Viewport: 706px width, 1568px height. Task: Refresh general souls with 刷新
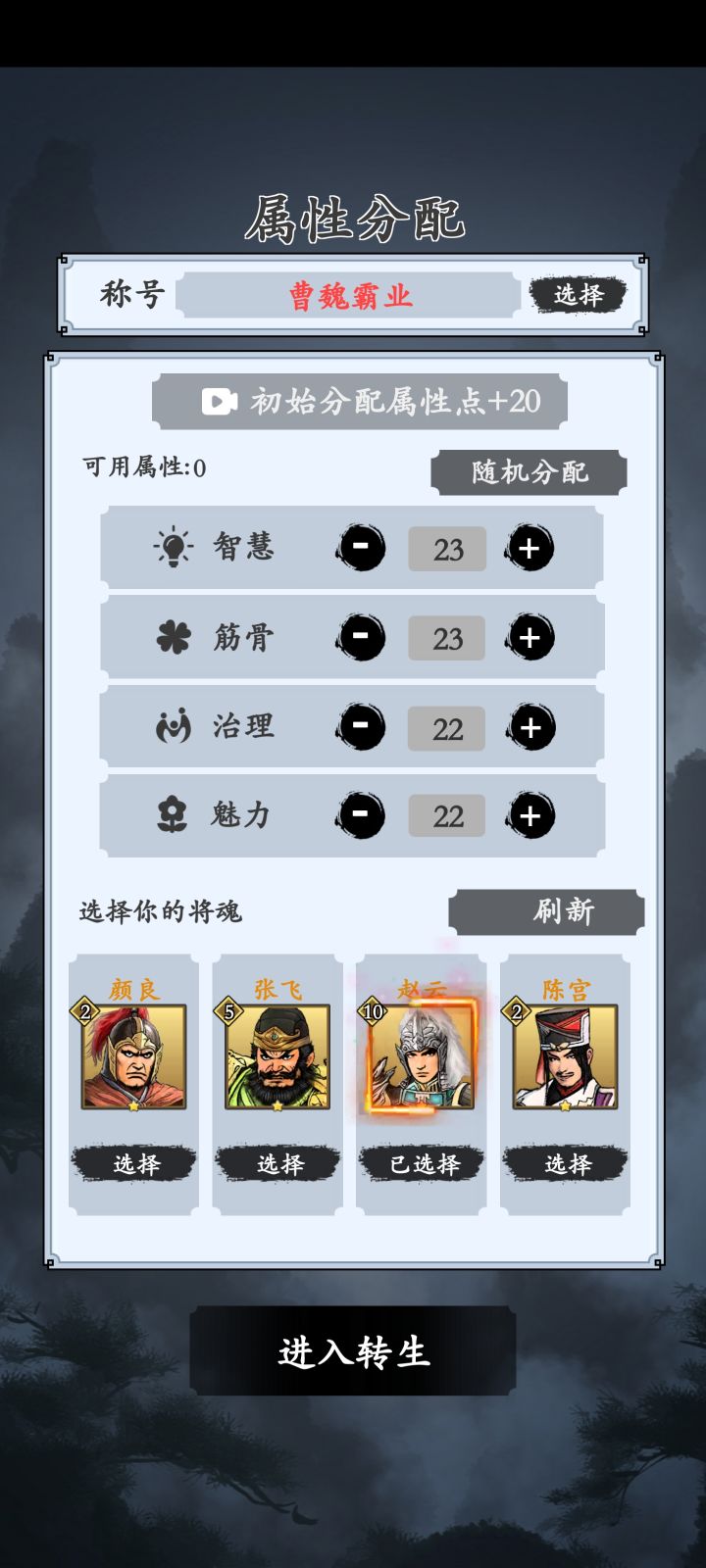(545, 911)
